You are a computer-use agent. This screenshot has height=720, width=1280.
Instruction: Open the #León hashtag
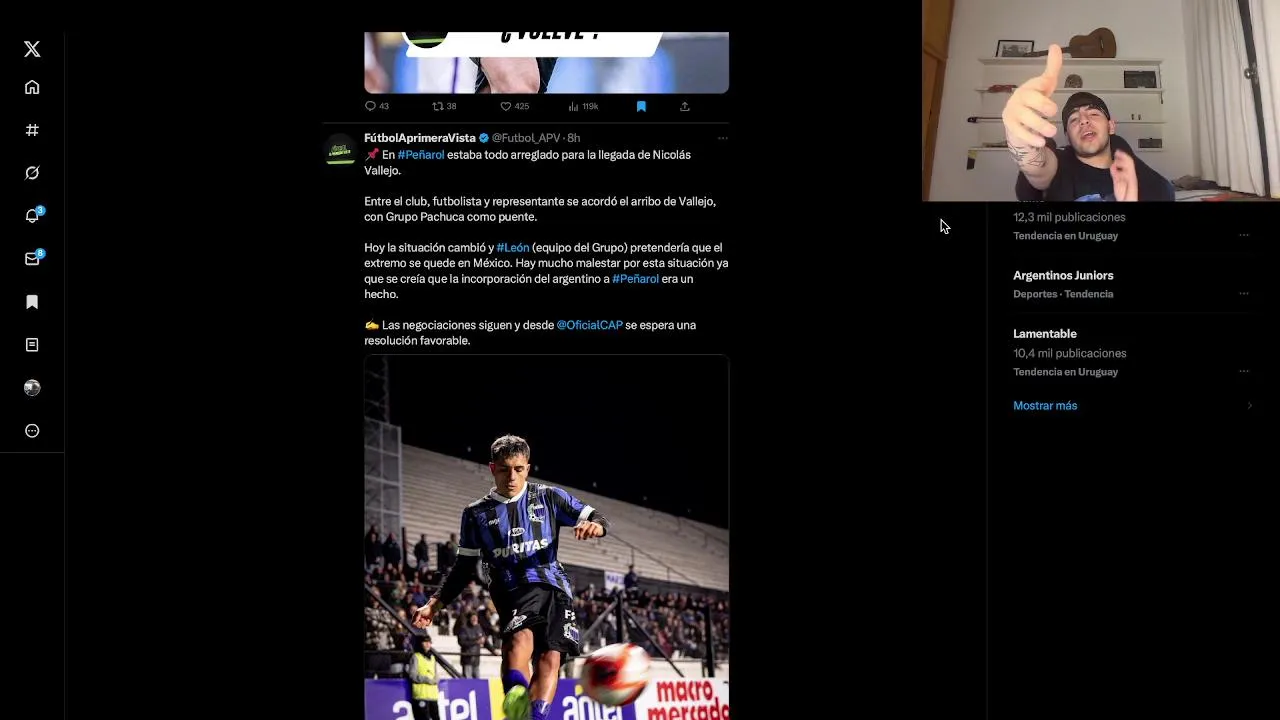(x=513, y=248)
